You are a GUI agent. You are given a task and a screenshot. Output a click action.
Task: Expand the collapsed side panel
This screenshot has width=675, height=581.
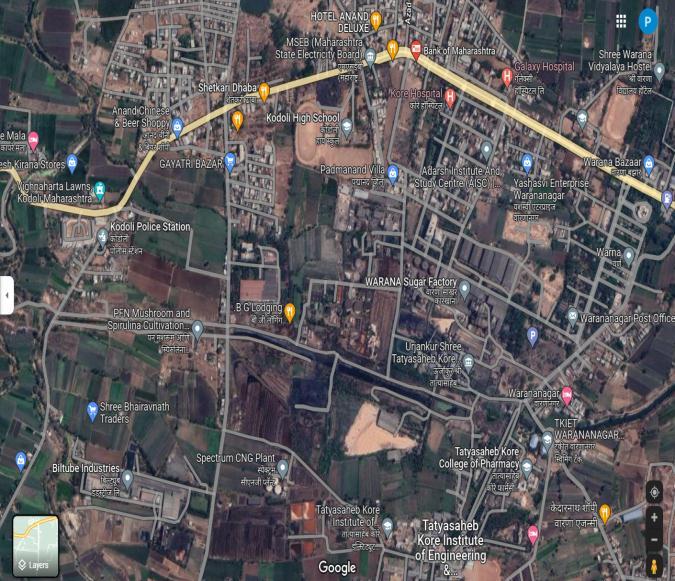[6, 295]
